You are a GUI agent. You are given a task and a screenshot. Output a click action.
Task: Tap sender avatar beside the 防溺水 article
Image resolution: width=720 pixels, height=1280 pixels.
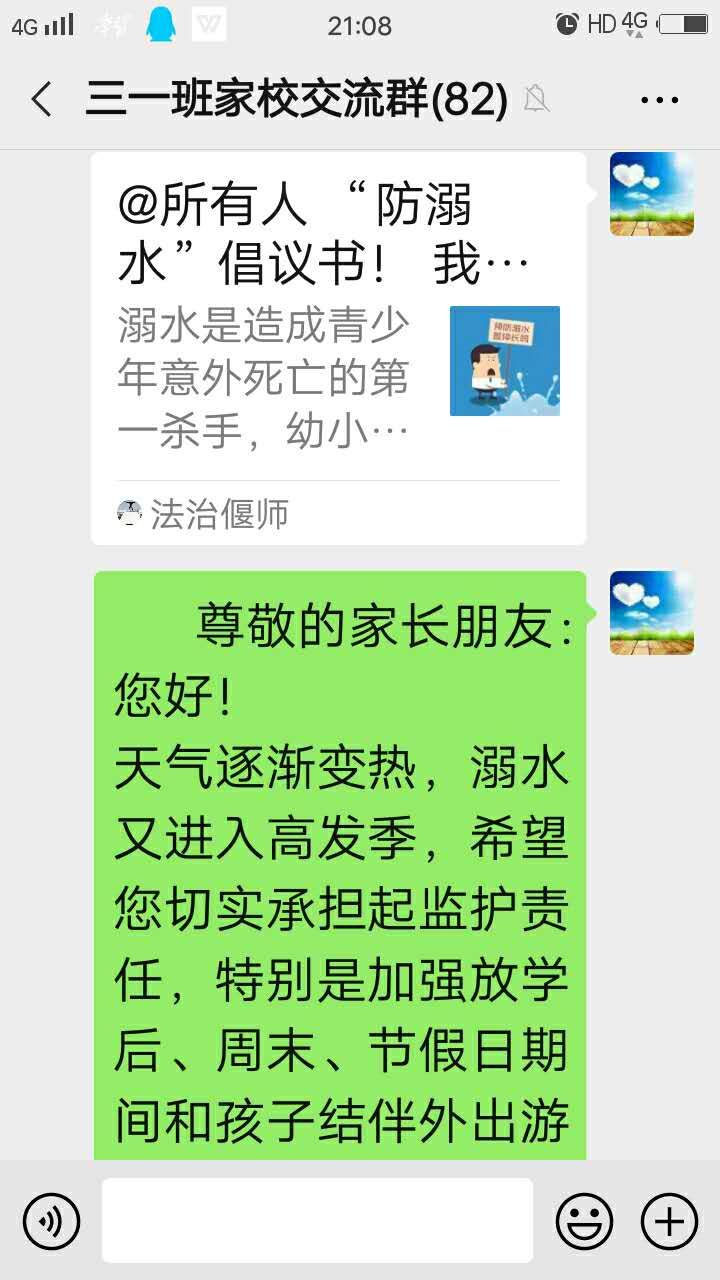tap(651, 194)
